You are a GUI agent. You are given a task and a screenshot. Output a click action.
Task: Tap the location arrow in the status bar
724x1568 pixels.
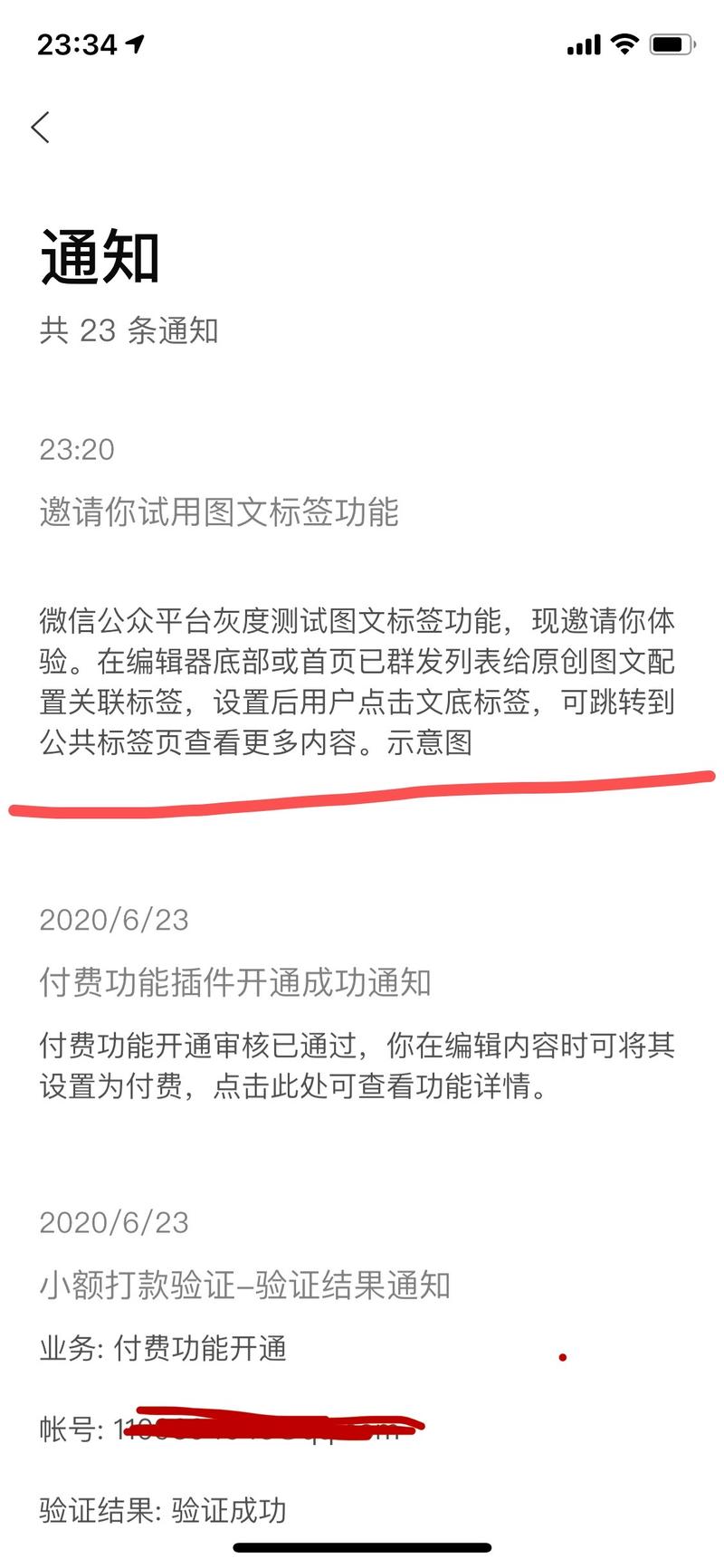point(136,43)
